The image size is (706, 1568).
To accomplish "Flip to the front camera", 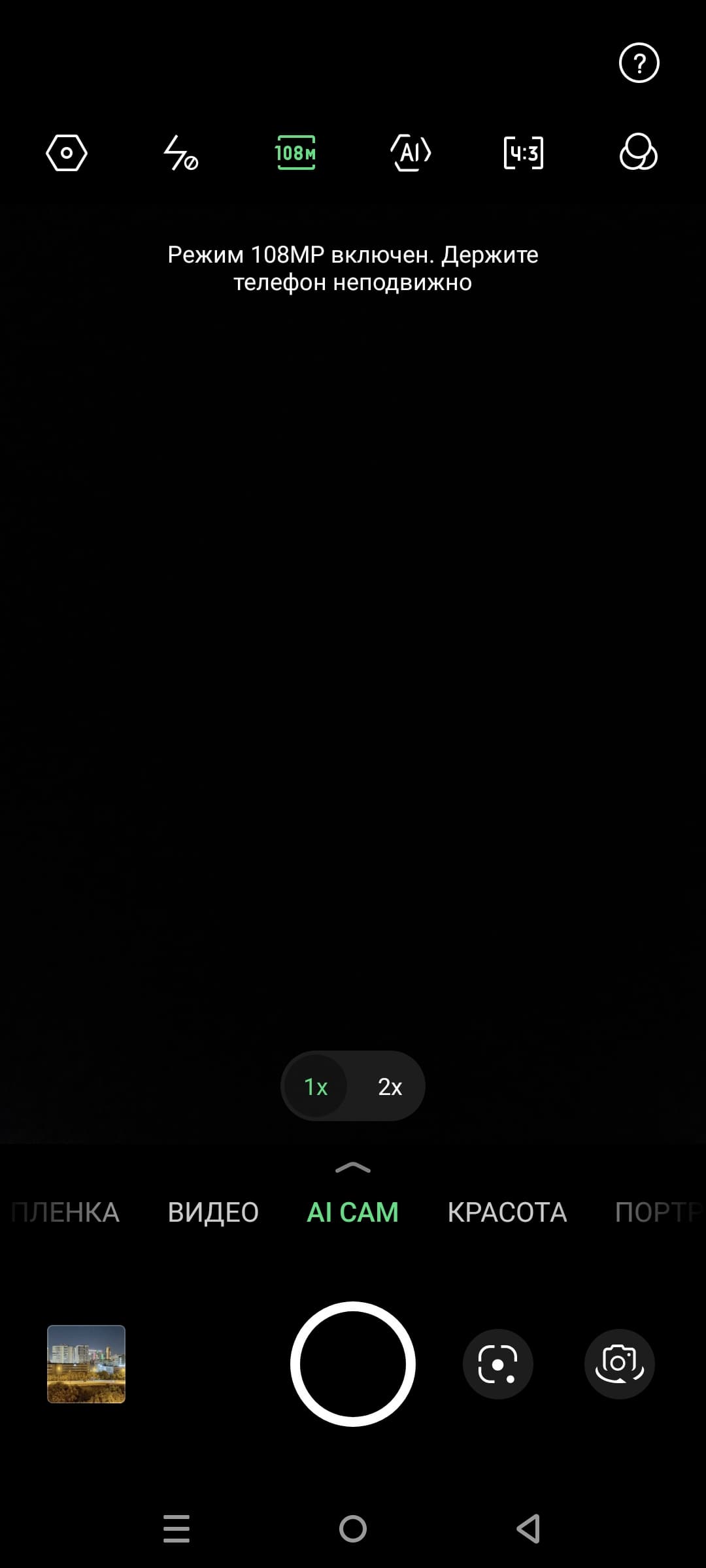I will coord(619,1364).
